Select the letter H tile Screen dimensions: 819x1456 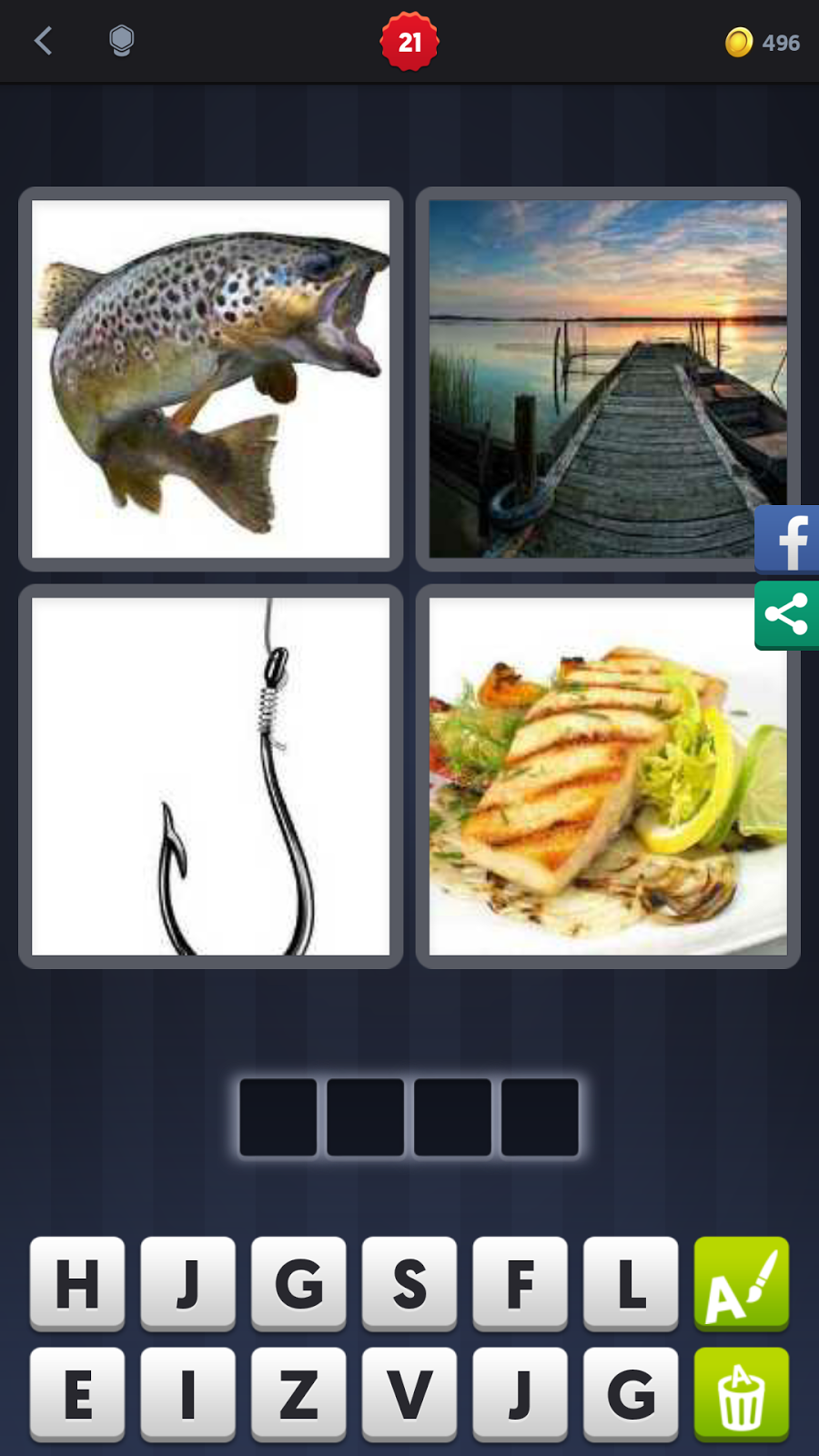(x=77, y=1283)
